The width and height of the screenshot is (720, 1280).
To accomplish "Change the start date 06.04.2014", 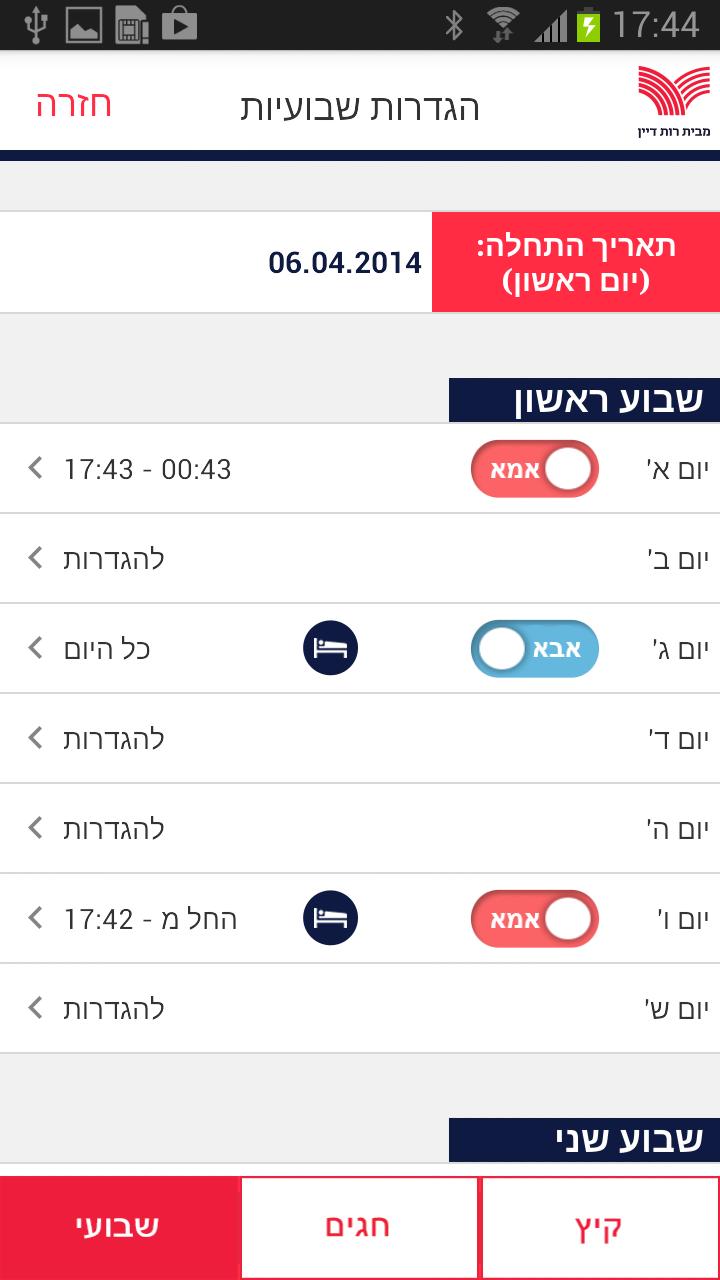I will 344,263.
